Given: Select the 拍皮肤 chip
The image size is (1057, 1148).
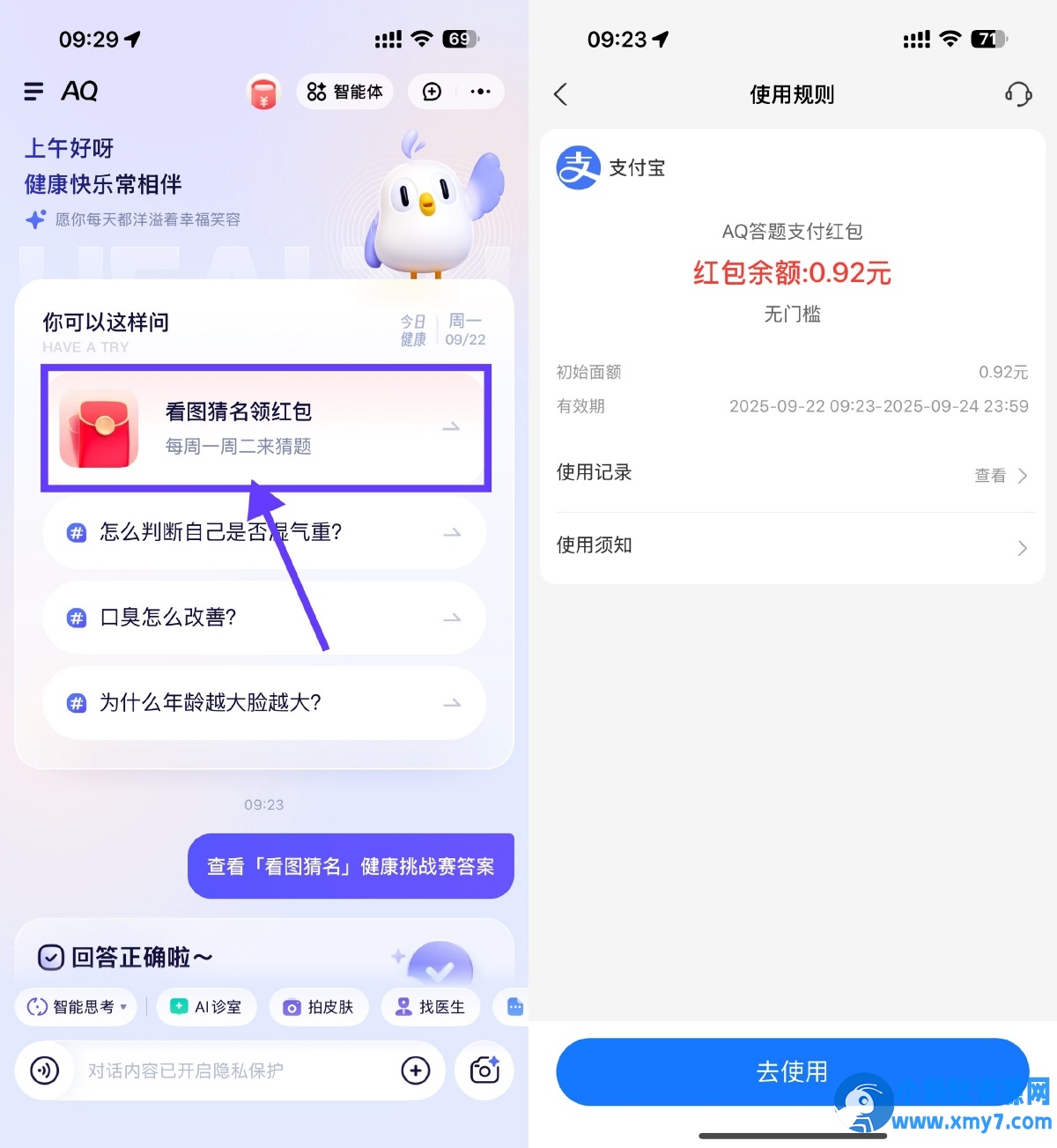Looking at the screenshot, I should pyautogui.click(x=319, y=1007).
